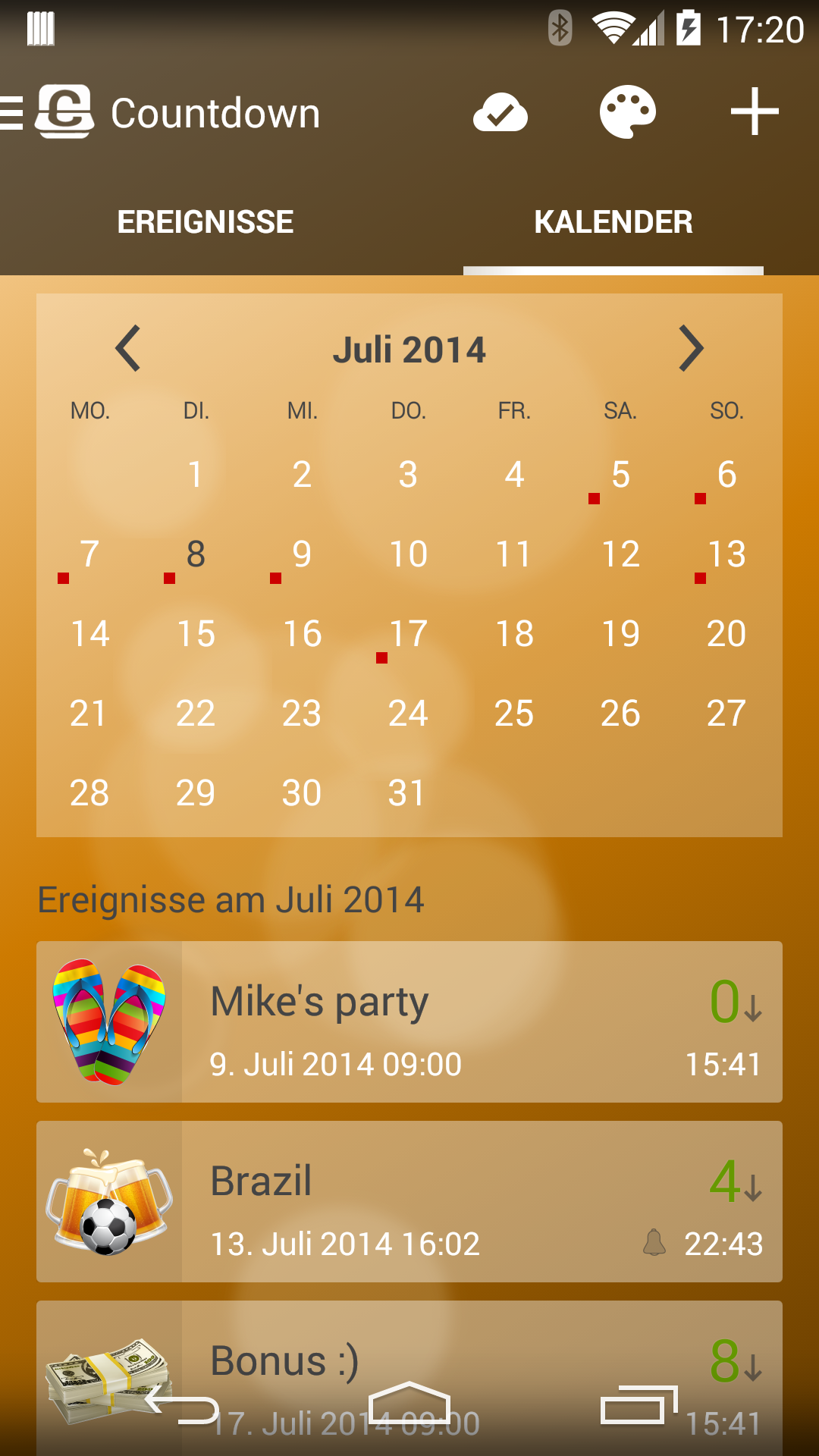Tap the cloud sync icon
Viewport: 819px width, 1456px height.
pyautogui.click(x=500, y=112)
